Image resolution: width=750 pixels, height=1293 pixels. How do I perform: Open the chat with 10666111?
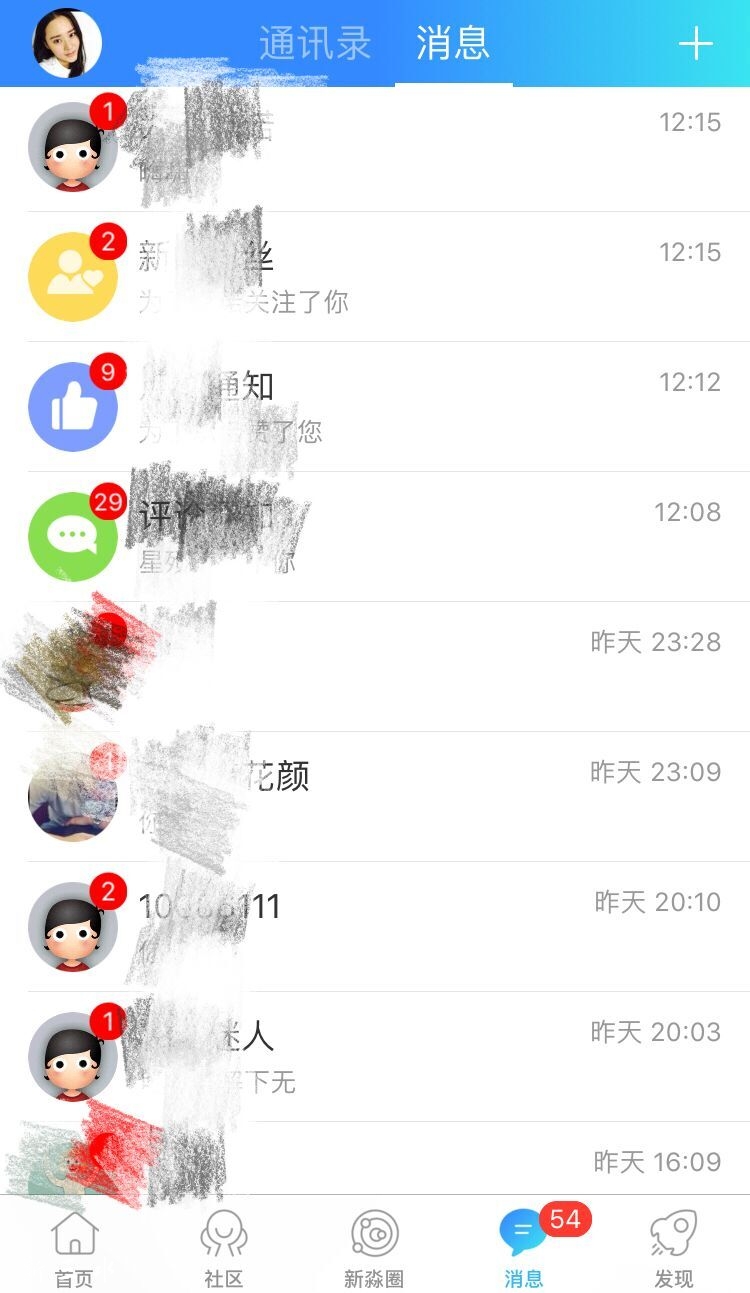pos(375,925)
